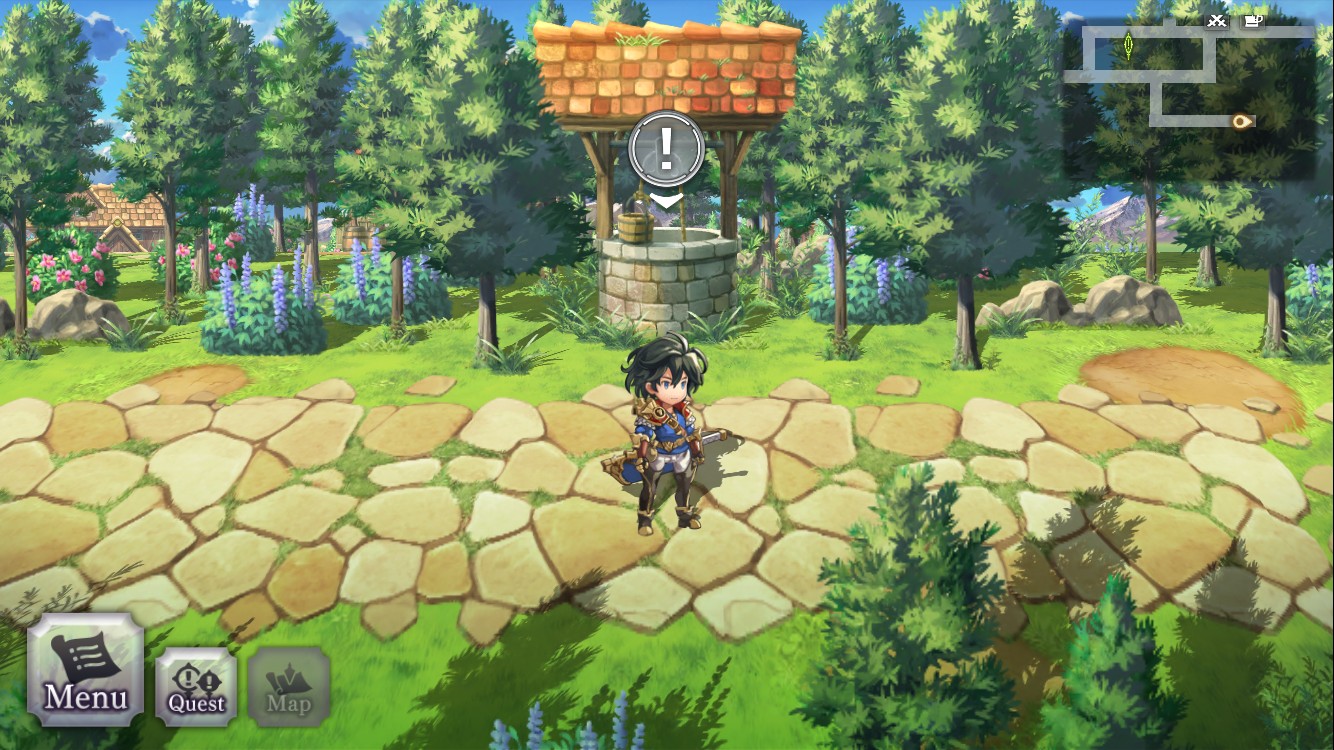Open the Quest log

[x=196, y=686]
